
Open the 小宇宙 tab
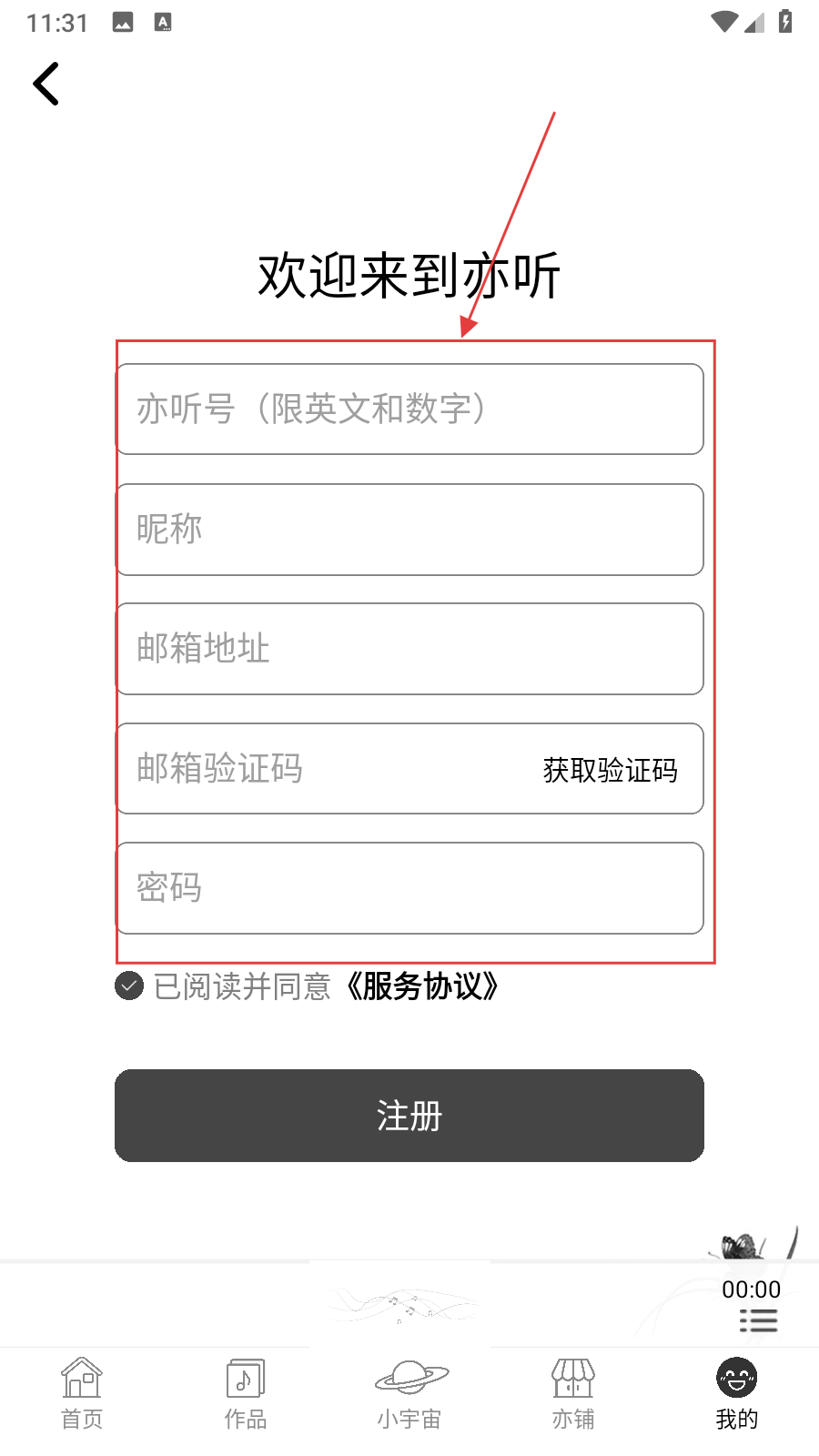tap(409, 1394)
